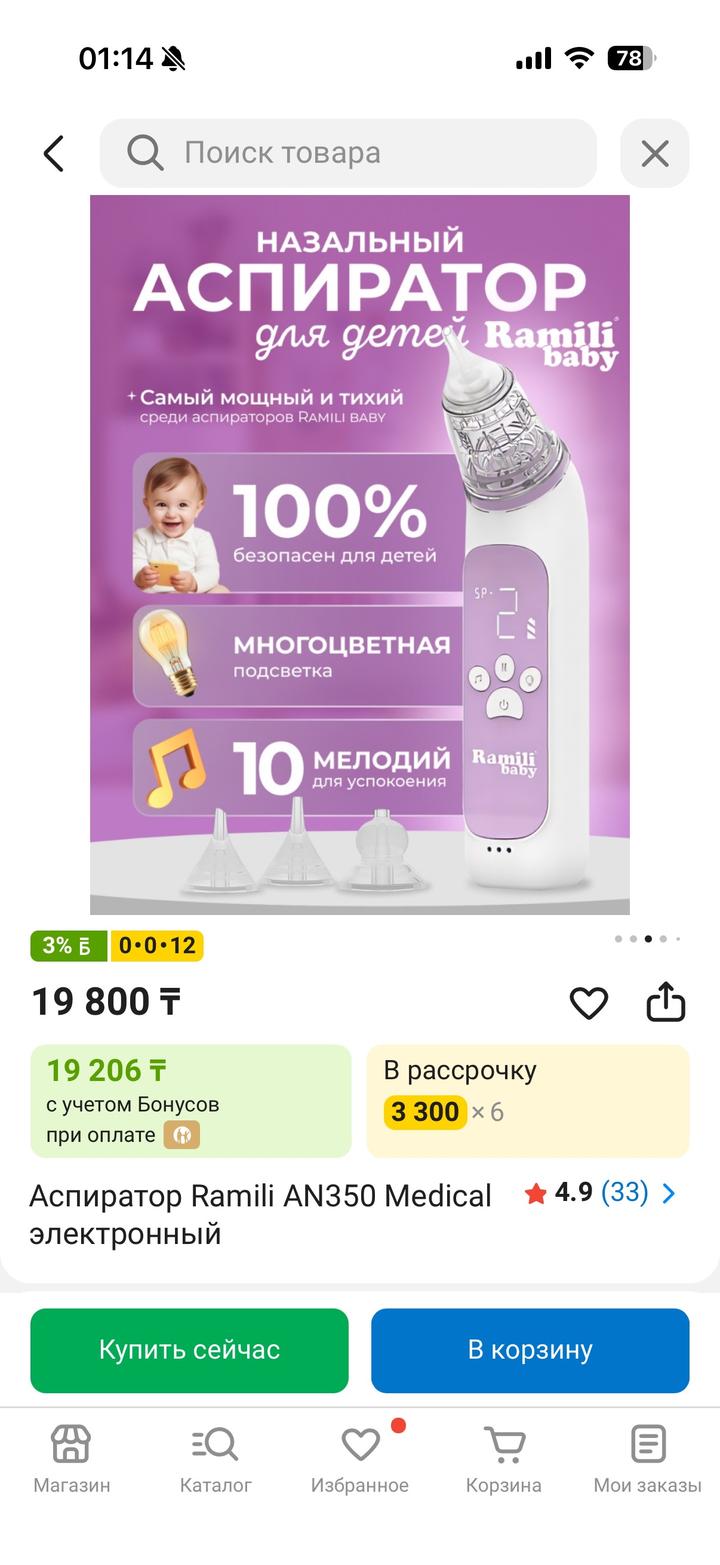This screenshot has height=1565, width=720.
Task: Switch to the Магазин tab
Action: 71,1459
